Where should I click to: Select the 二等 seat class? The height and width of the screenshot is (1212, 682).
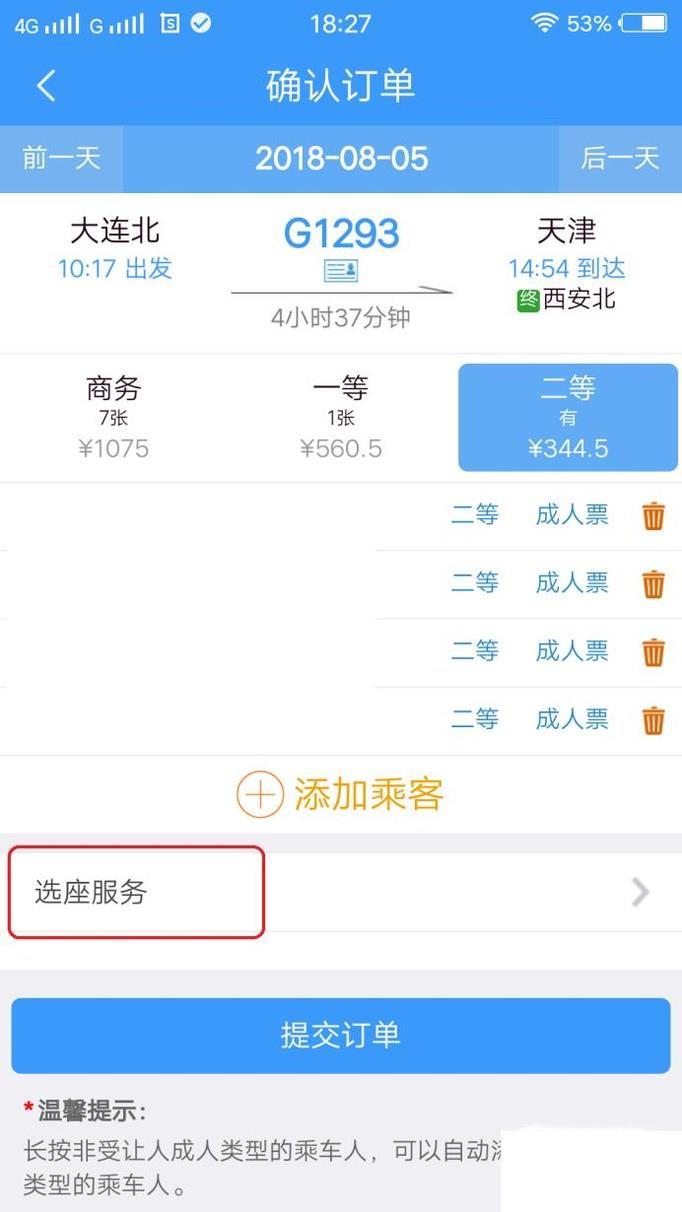(x=567, y=418)
